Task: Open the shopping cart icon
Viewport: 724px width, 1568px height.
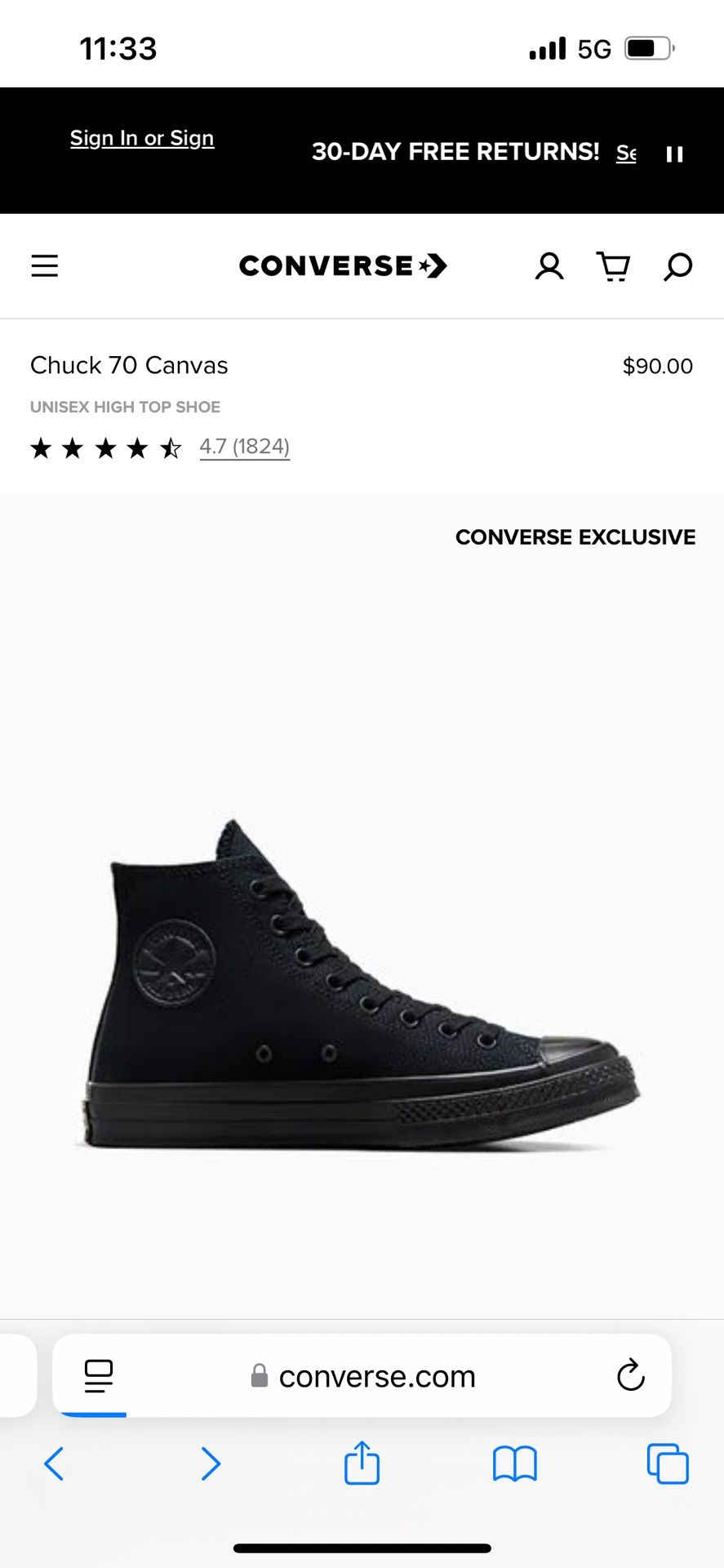Action: (613, 265)
